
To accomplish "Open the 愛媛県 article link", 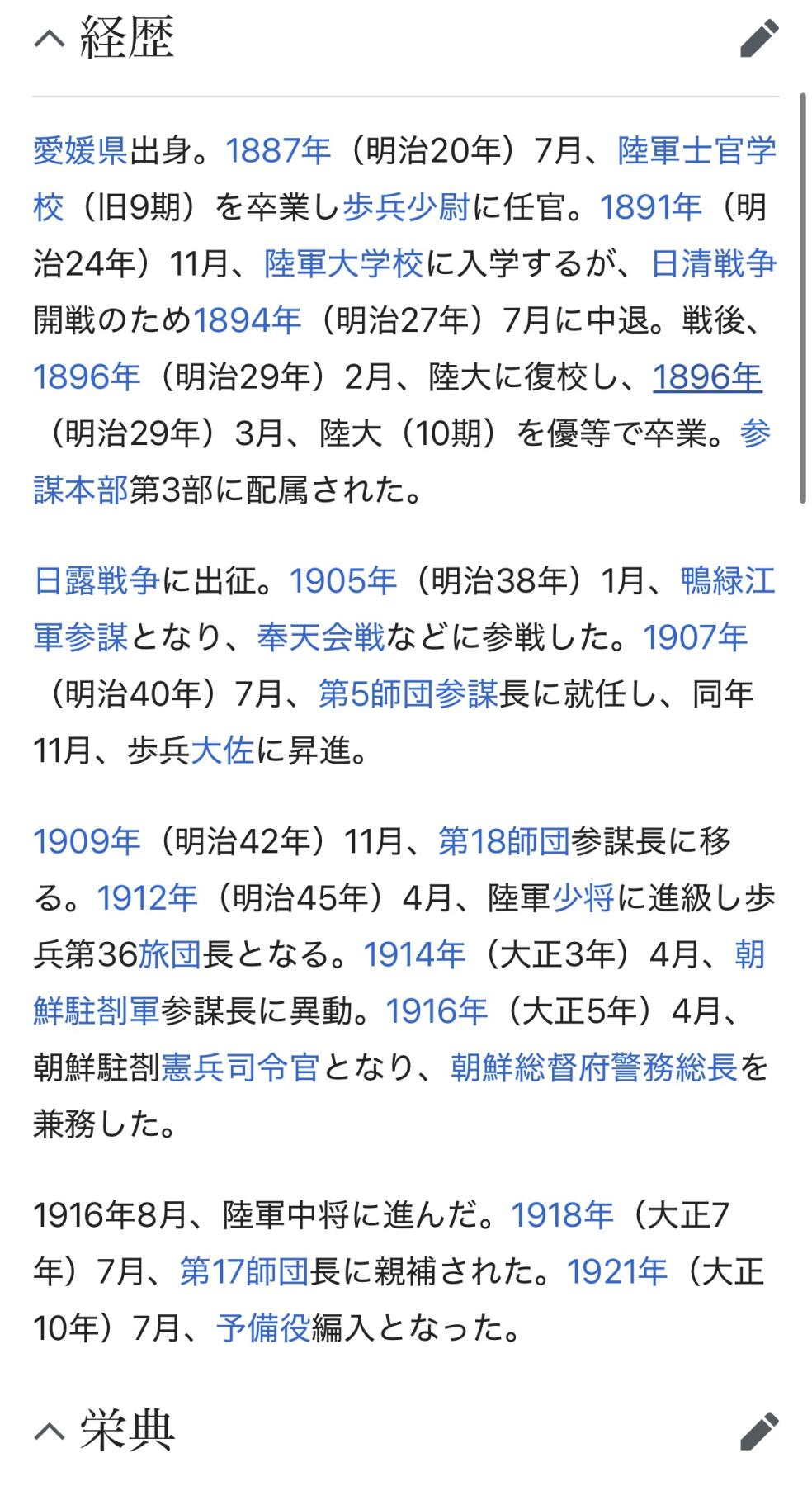I will 78,151.
